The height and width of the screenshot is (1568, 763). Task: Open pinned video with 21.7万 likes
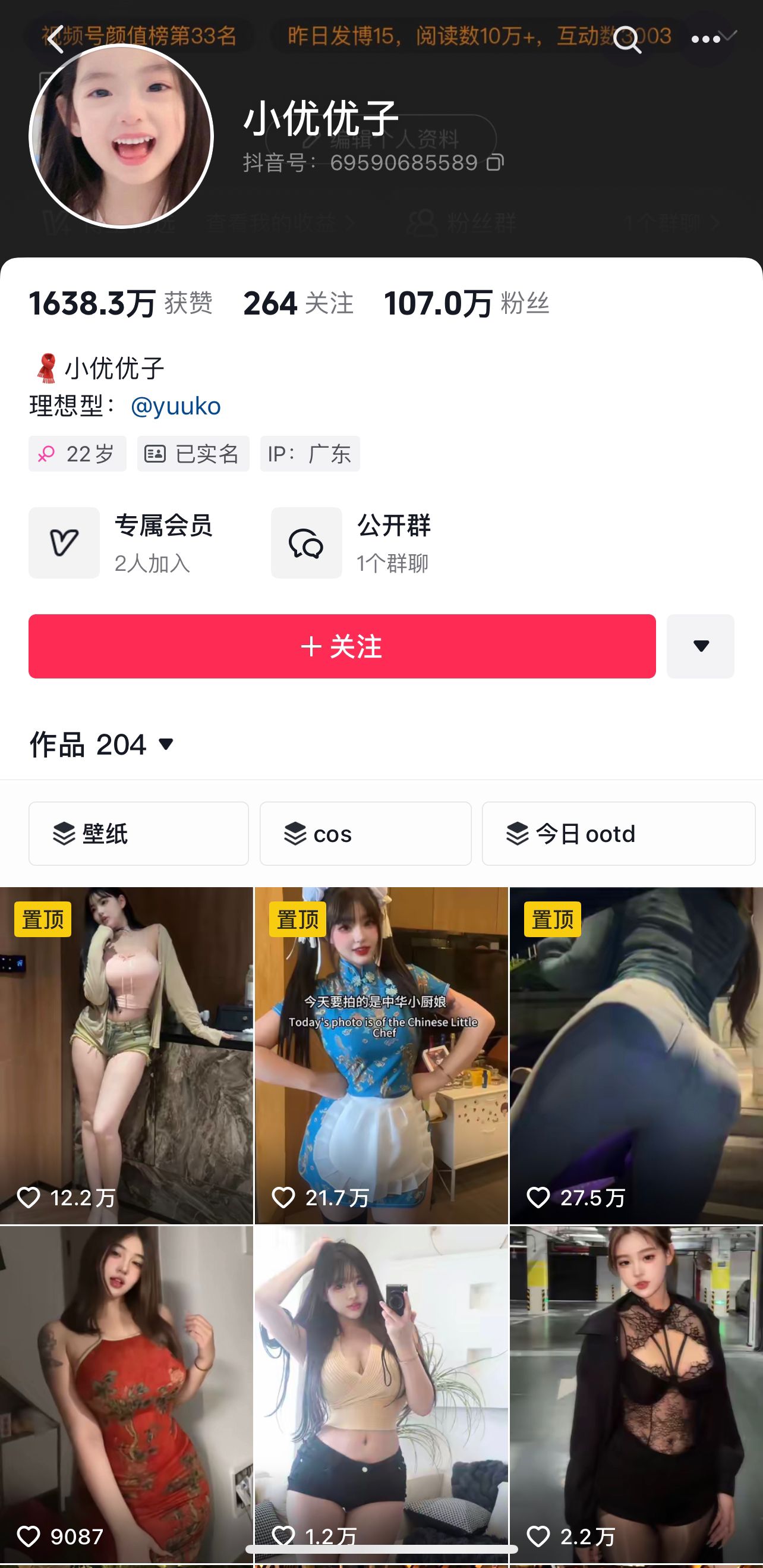(x=381, y=1055)
